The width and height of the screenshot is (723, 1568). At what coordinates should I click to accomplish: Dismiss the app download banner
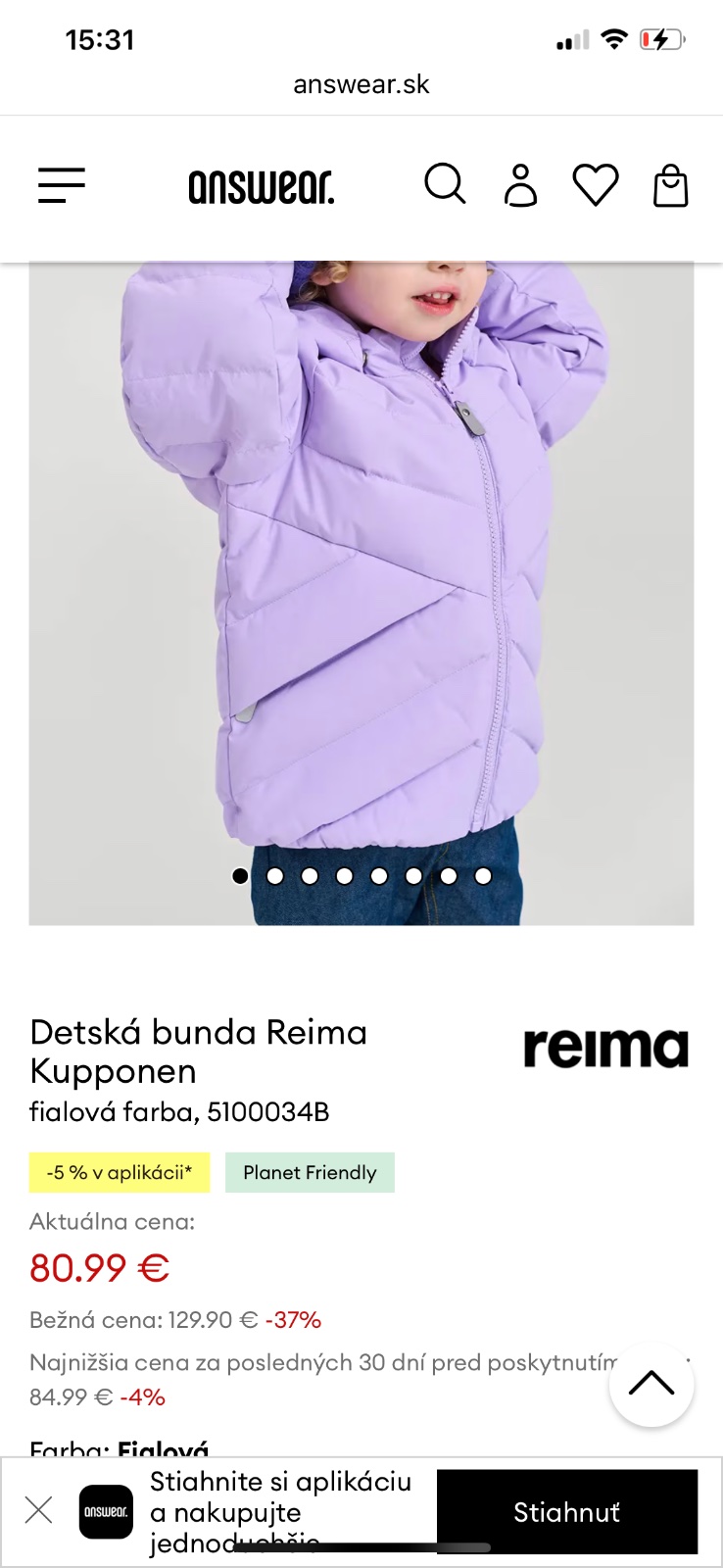coord(39,1510)
